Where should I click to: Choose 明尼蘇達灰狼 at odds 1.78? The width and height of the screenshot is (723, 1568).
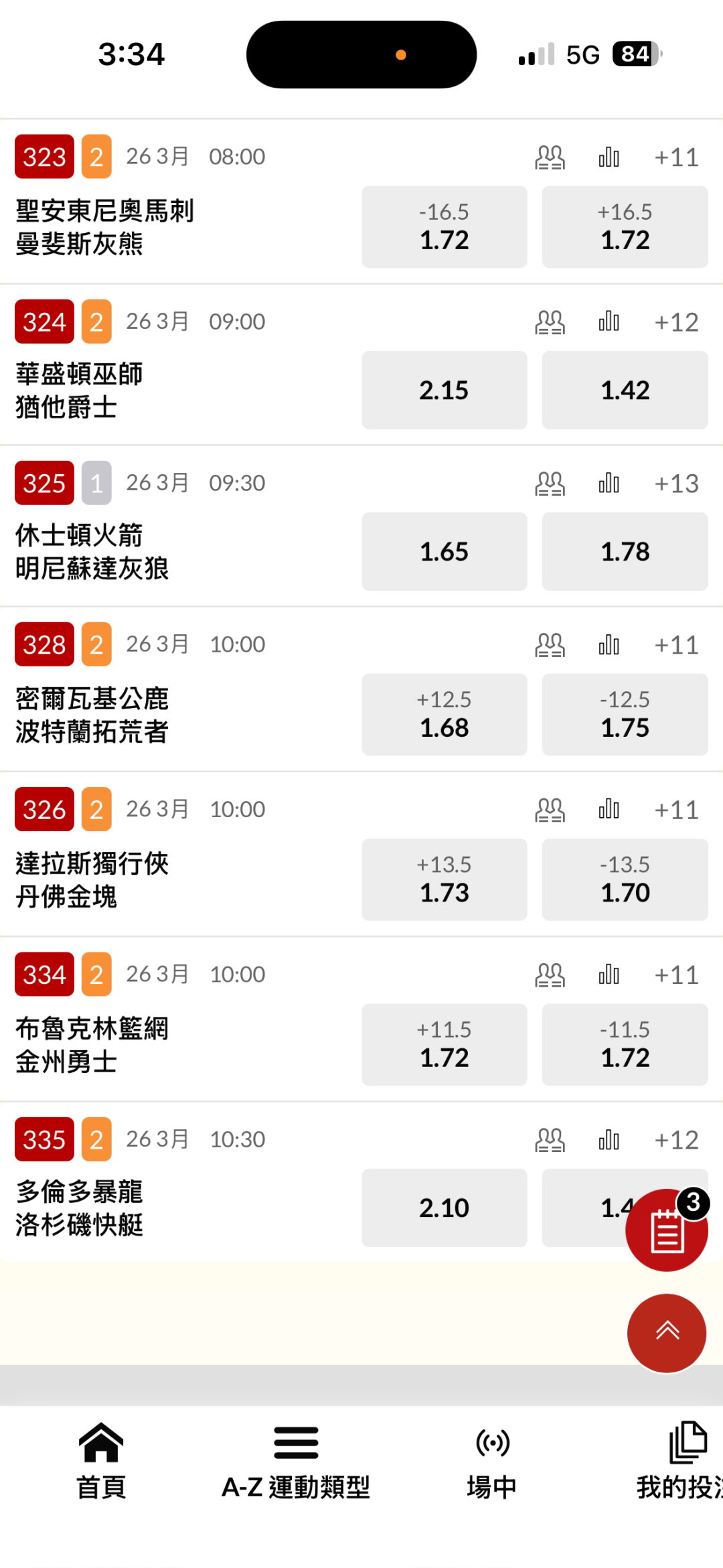625,551
